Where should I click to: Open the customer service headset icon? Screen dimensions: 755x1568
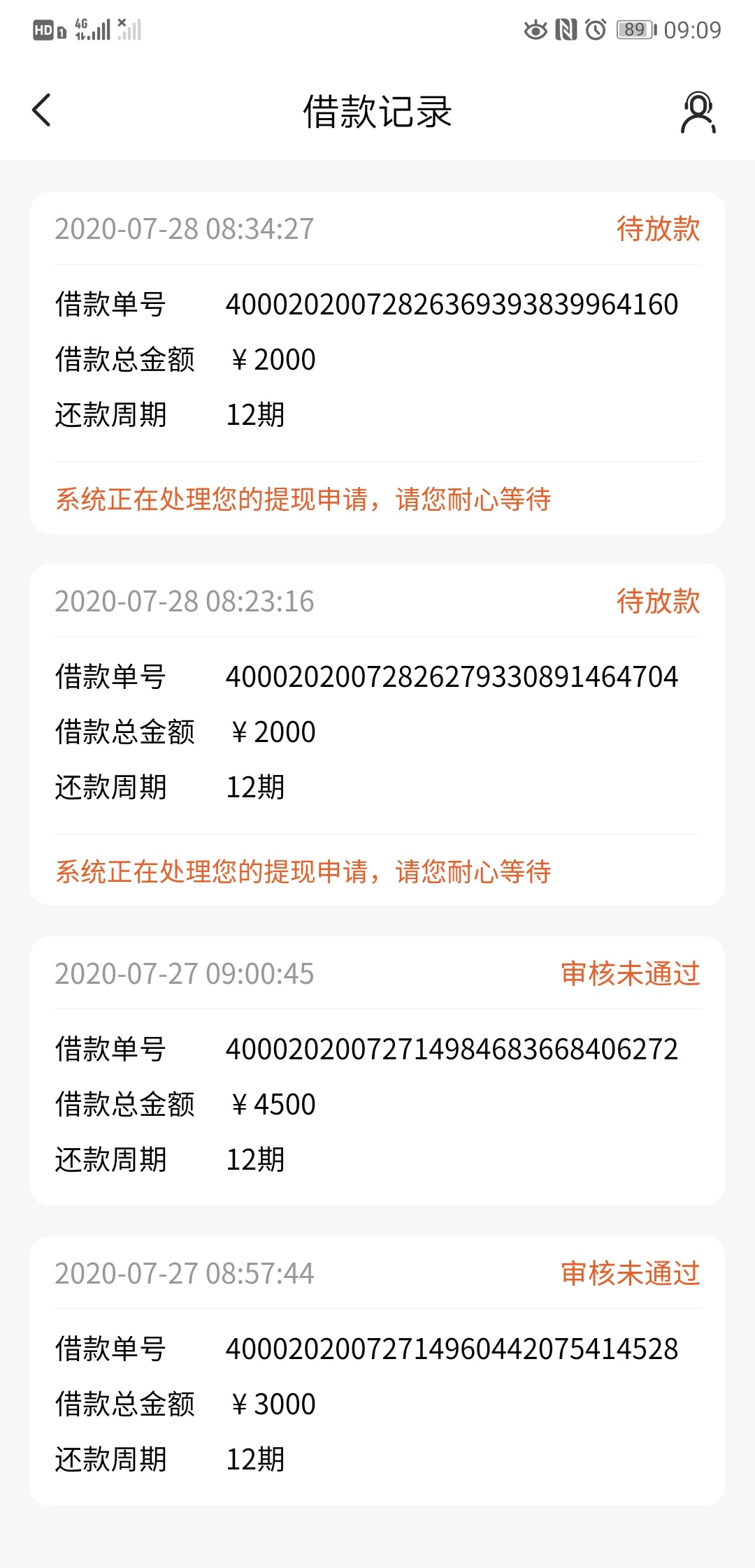698,112
